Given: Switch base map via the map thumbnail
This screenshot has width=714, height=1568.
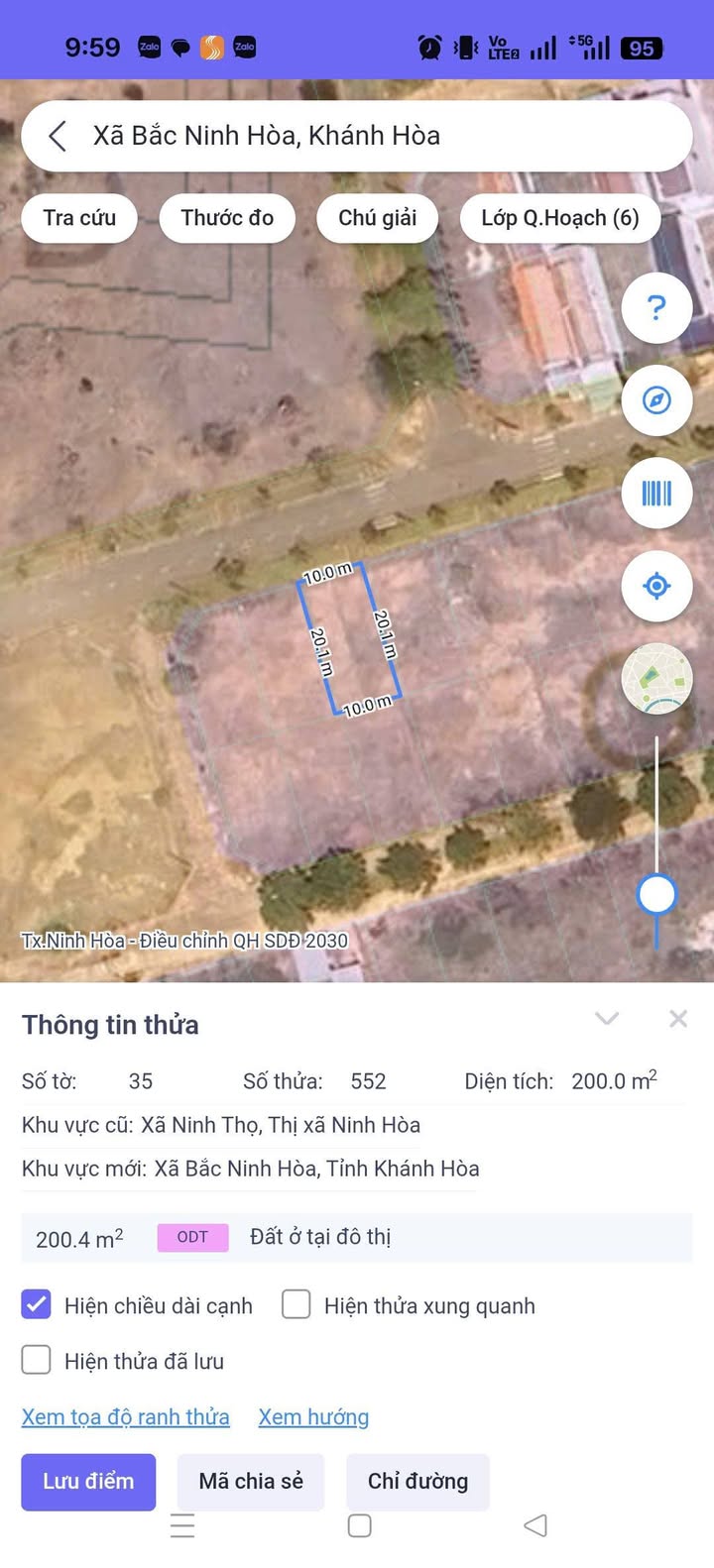Looking at the screenshot, I should [656, 679].
